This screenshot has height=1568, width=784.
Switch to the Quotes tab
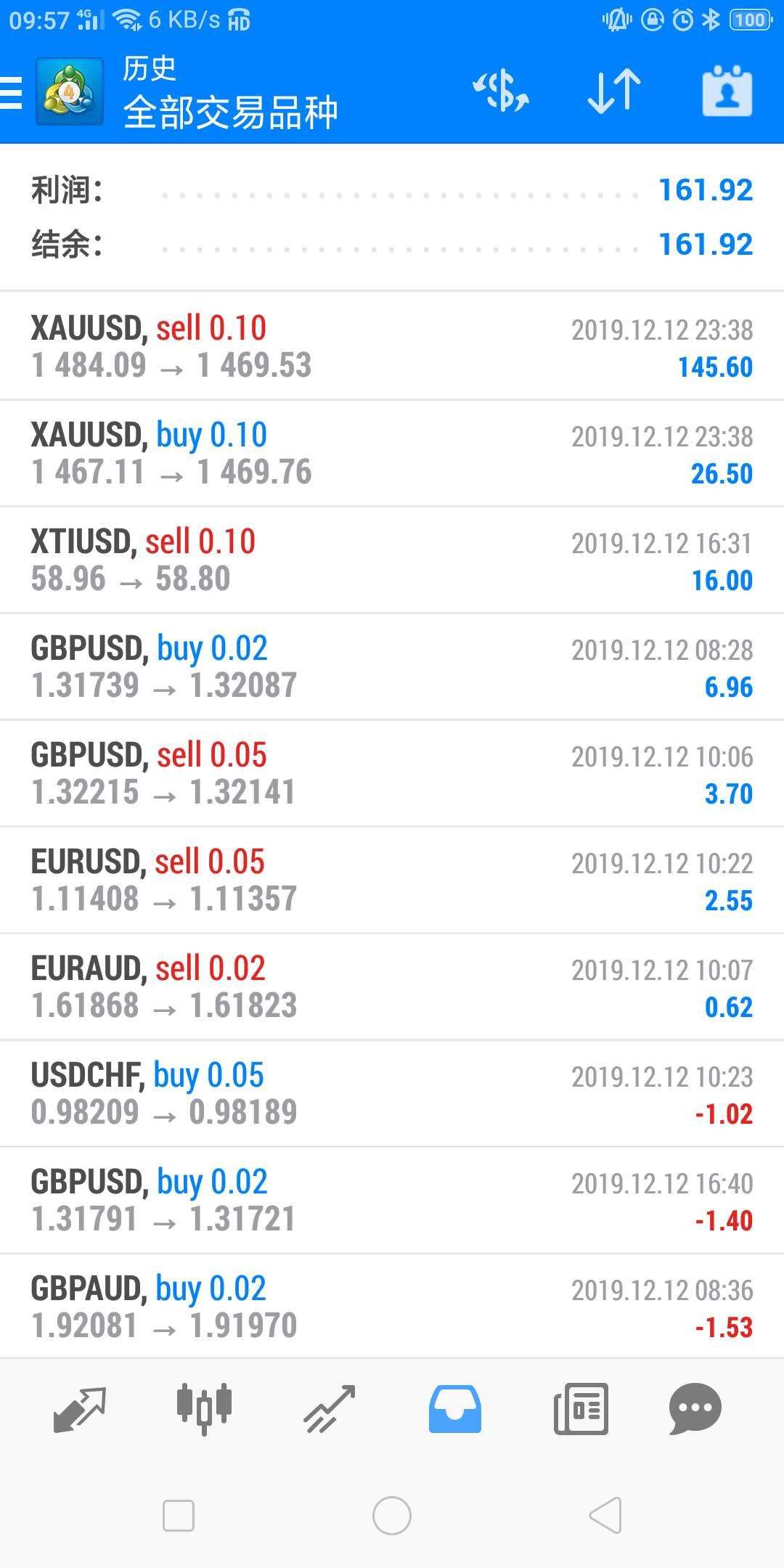pyautogui.click(x=80, y=1409)
